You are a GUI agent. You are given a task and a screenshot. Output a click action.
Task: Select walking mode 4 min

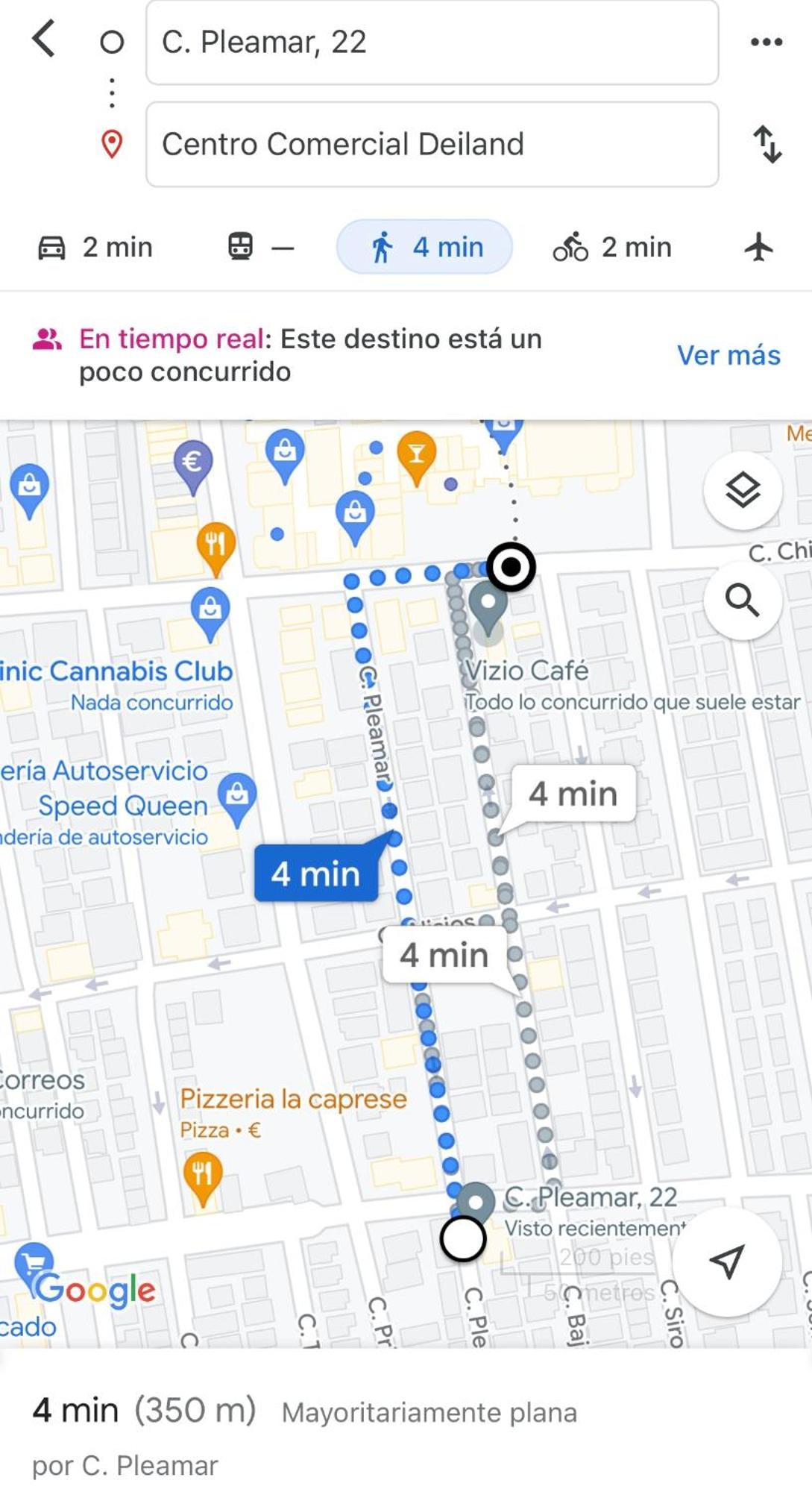click(424, 247)
